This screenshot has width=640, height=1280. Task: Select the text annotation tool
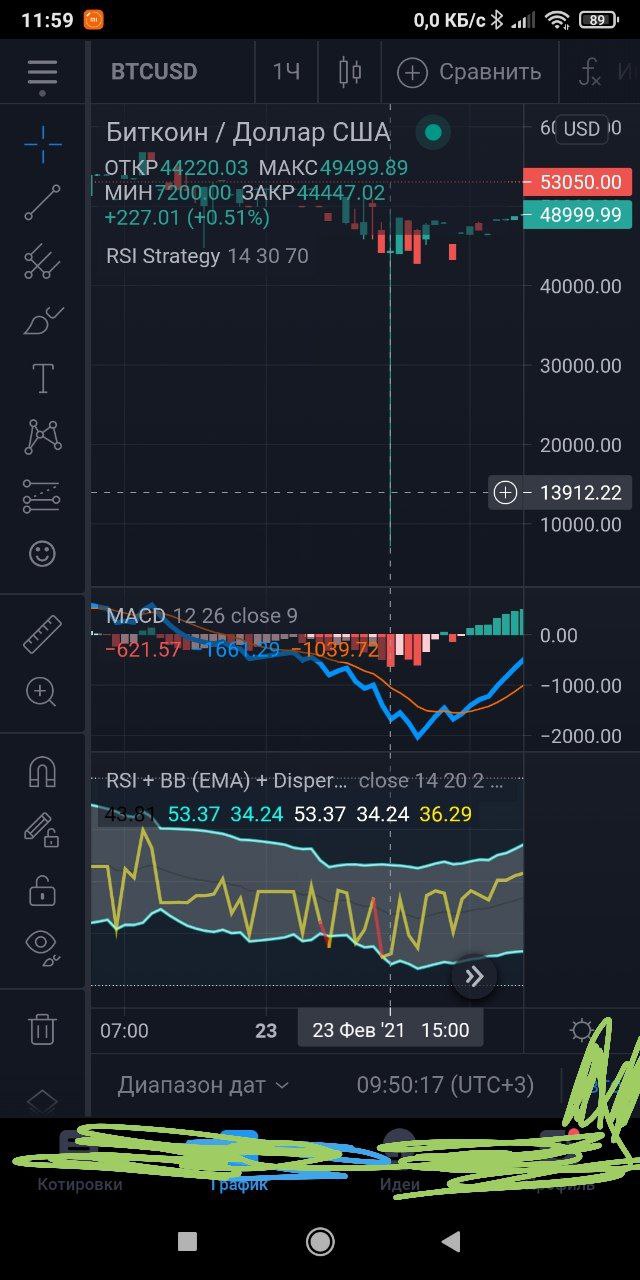tap(42, 379)
